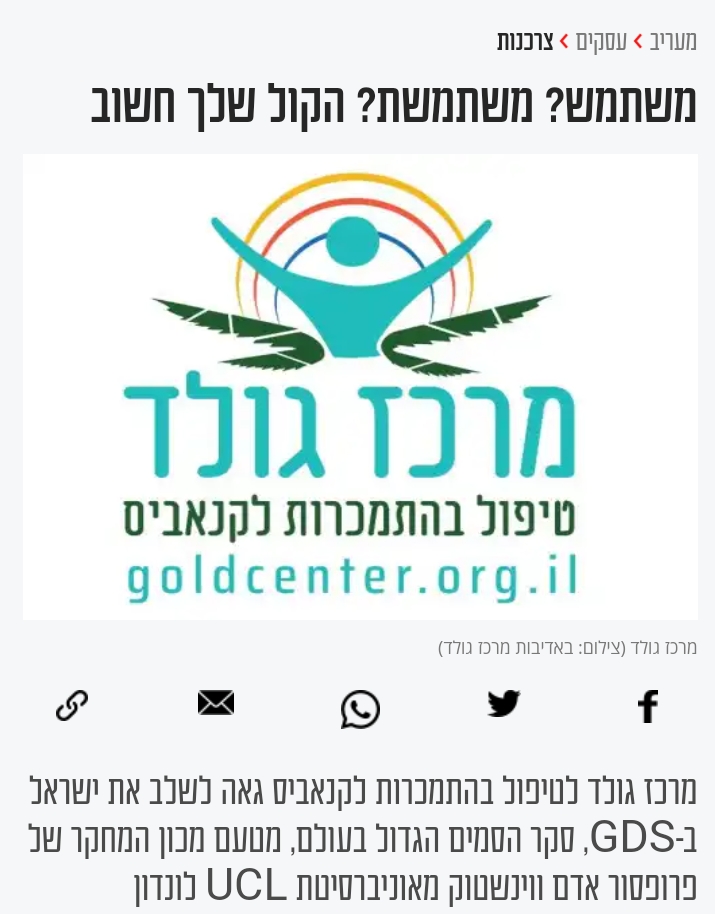Go to the עסקים breadcrumb section
This screenshot has height=914, width=715.
tap(601, 41)
